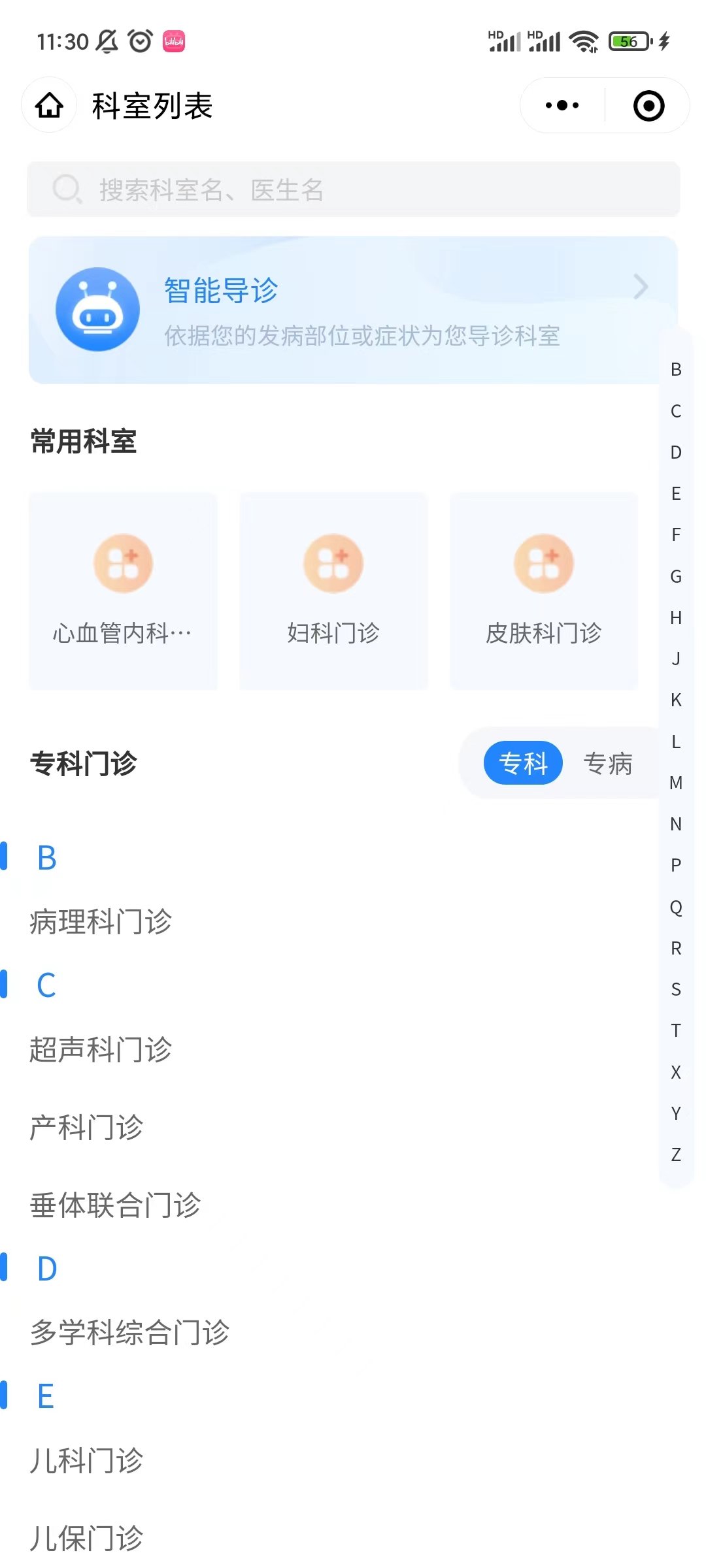
Task: Open 病理科门诊 department
Action: pyautogui.click(x=101, y=923)
